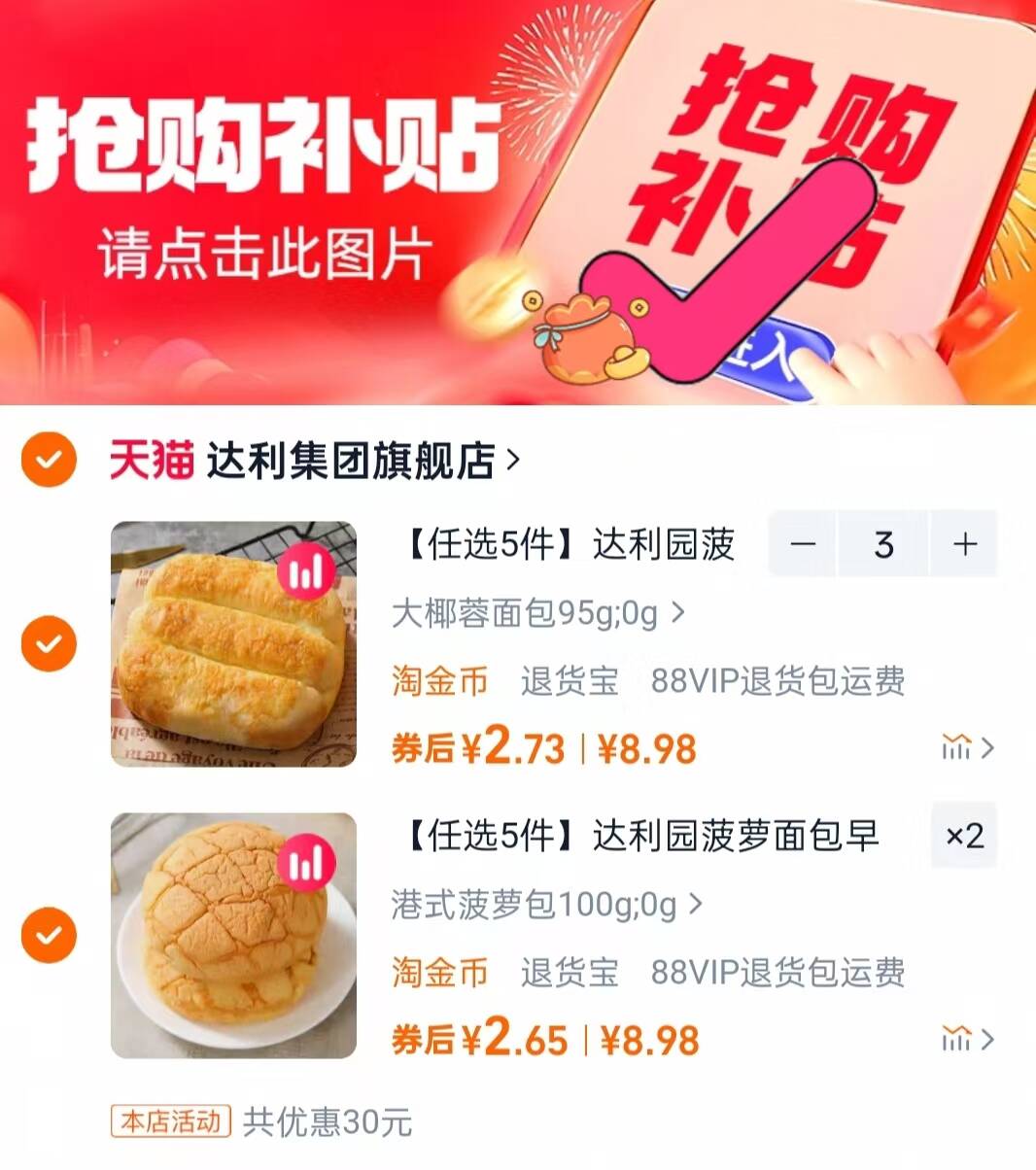
Task: Open the SKU selector 大椰蓉面包95g
Action: click(x=535, y=613)
